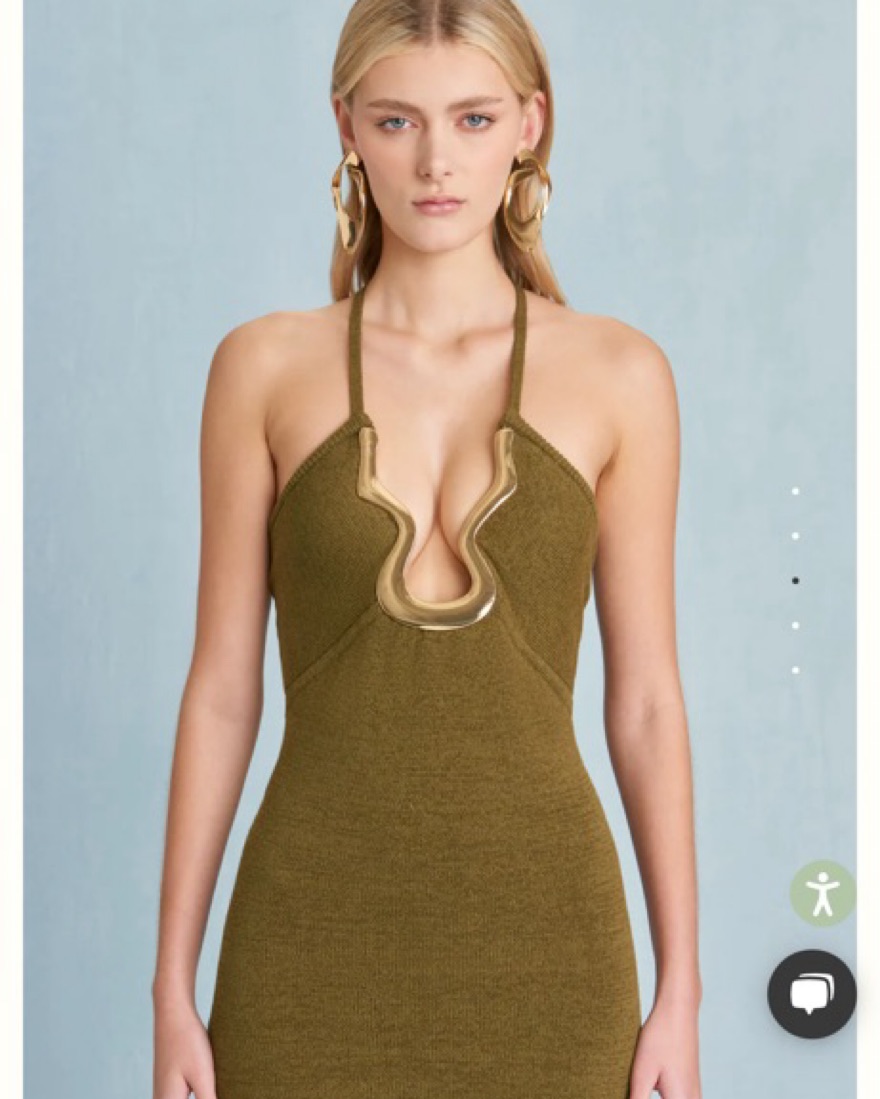Start a live chat with support
880x1099 pixels.
coord(811,993)
